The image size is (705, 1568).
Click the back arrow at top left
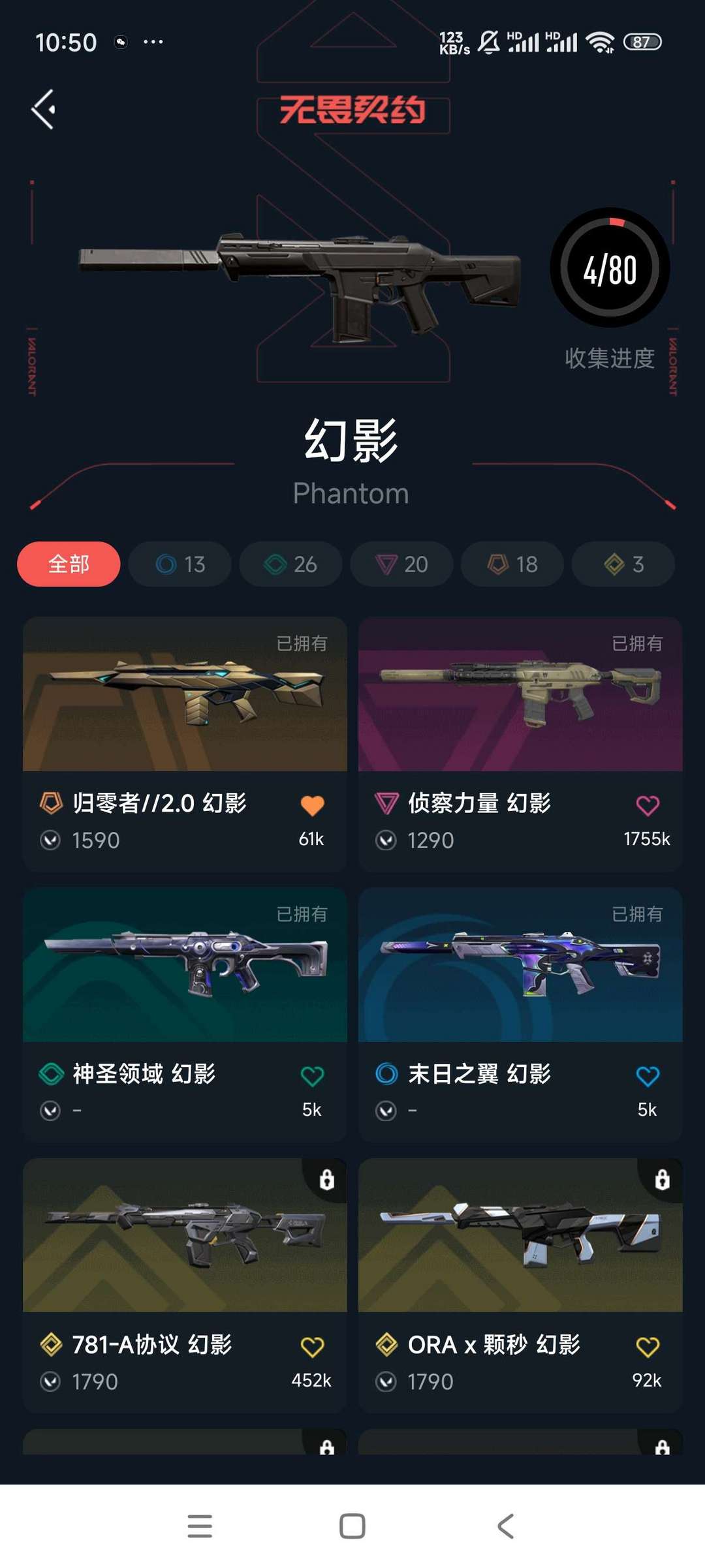point(44,108)
